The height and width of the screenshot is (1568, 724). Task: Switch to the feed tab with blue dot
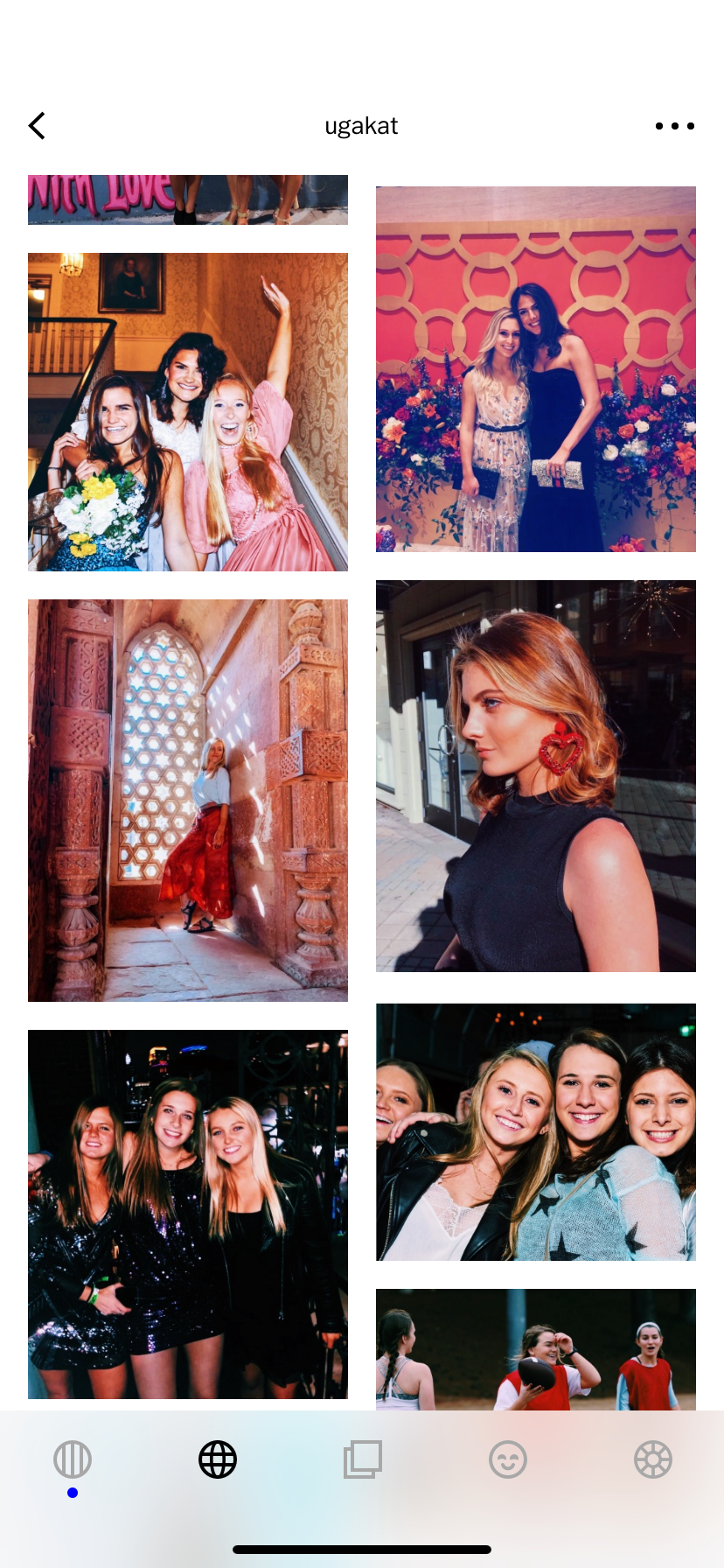point(73,1459)
